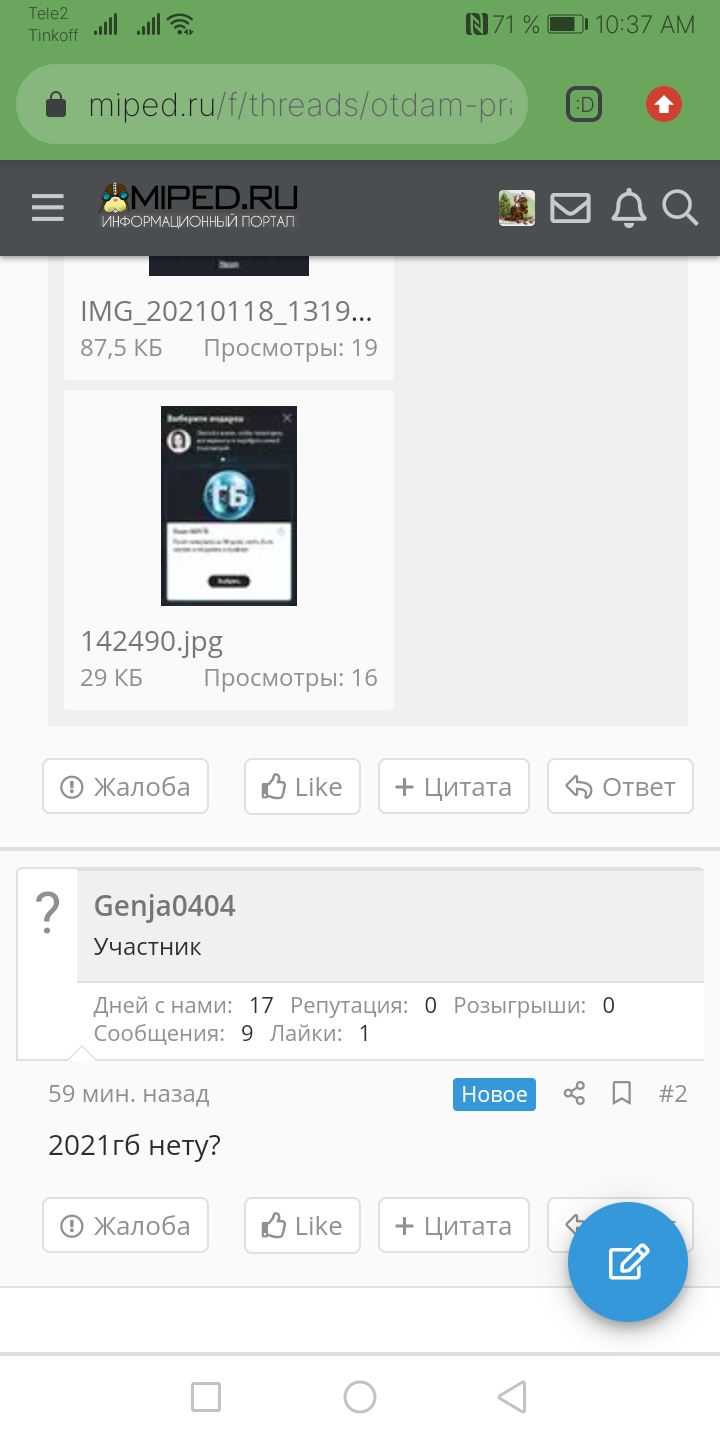Image resolution: width=720 pixels, height=1440 pixels.
Task: Report first post with Жалоба
Action: (x=125, y=787)
